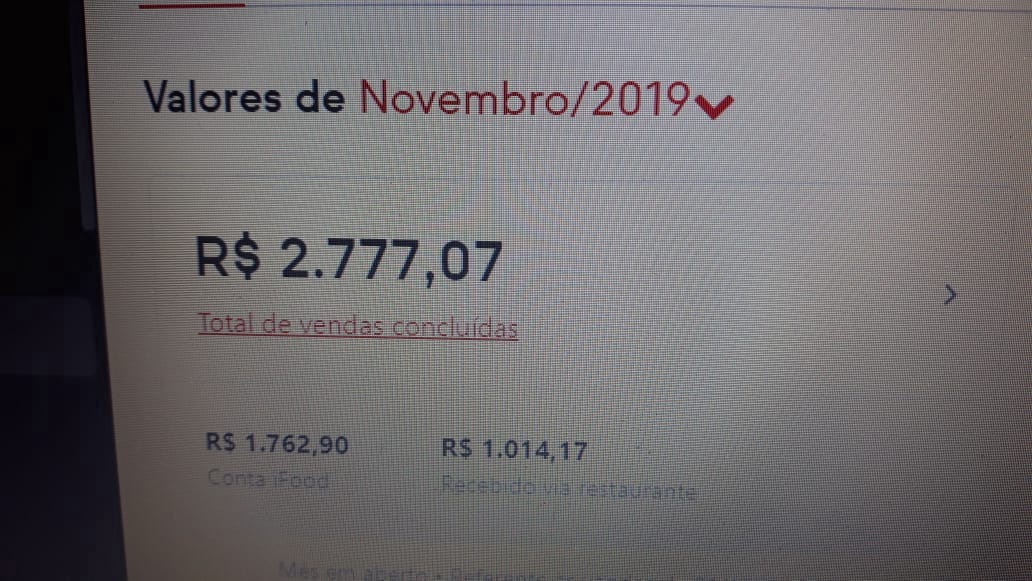Image resolution: width=1032 pixels, height=581 pixels.
Task: Tap the right chevron on sales card
Action: coord(950,295)
